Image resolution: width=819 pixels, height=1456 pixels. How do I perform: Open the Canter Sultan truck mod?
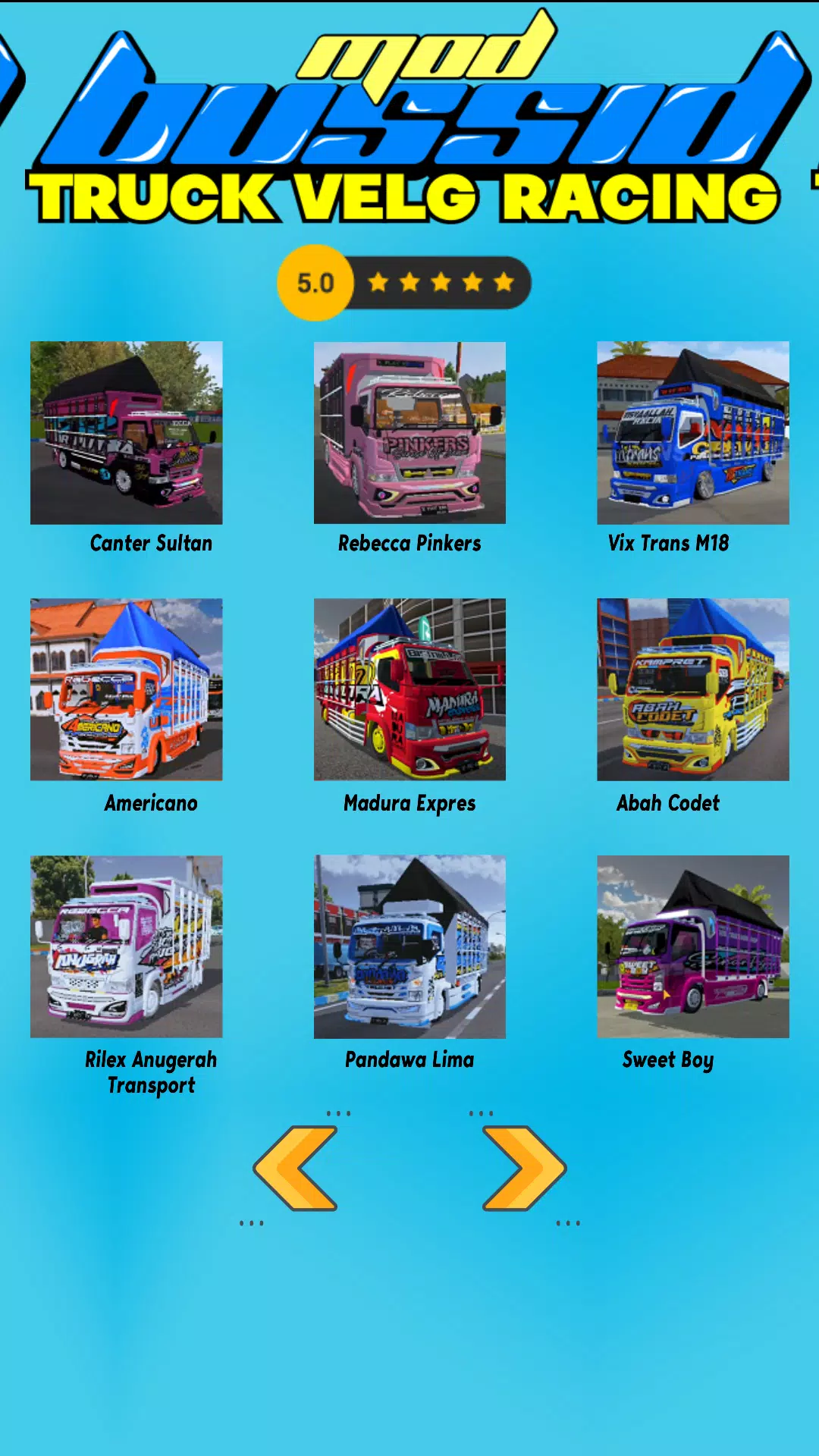[127, 432]
